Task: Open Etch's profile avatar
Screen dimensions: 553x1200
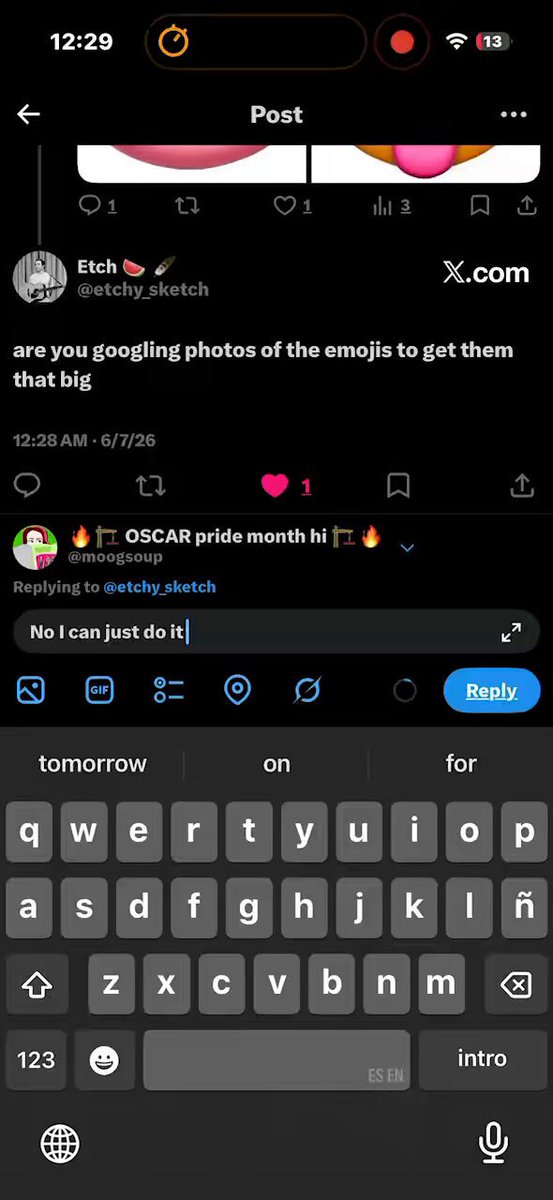Action: tap(39, 277)
